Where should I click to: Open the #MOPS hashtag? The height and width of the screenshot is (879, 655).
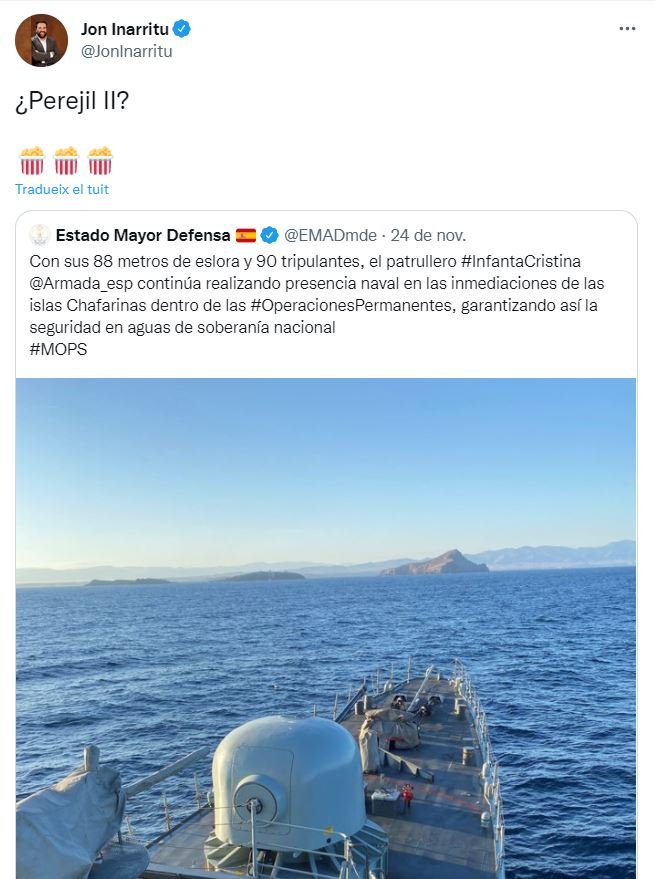click(x=58, y=349)
